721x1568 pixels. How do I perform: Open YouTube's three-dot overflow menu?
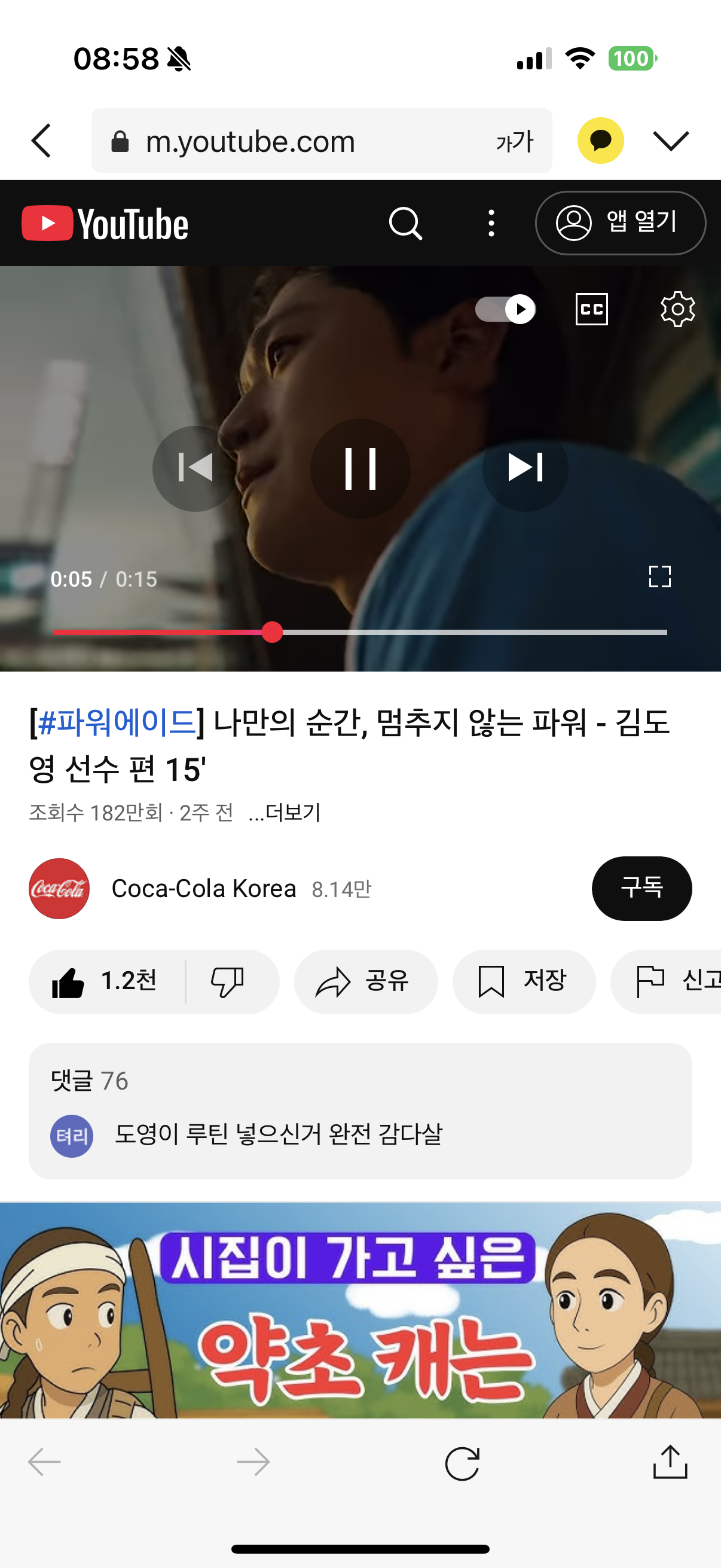click(x=491, y=224)
